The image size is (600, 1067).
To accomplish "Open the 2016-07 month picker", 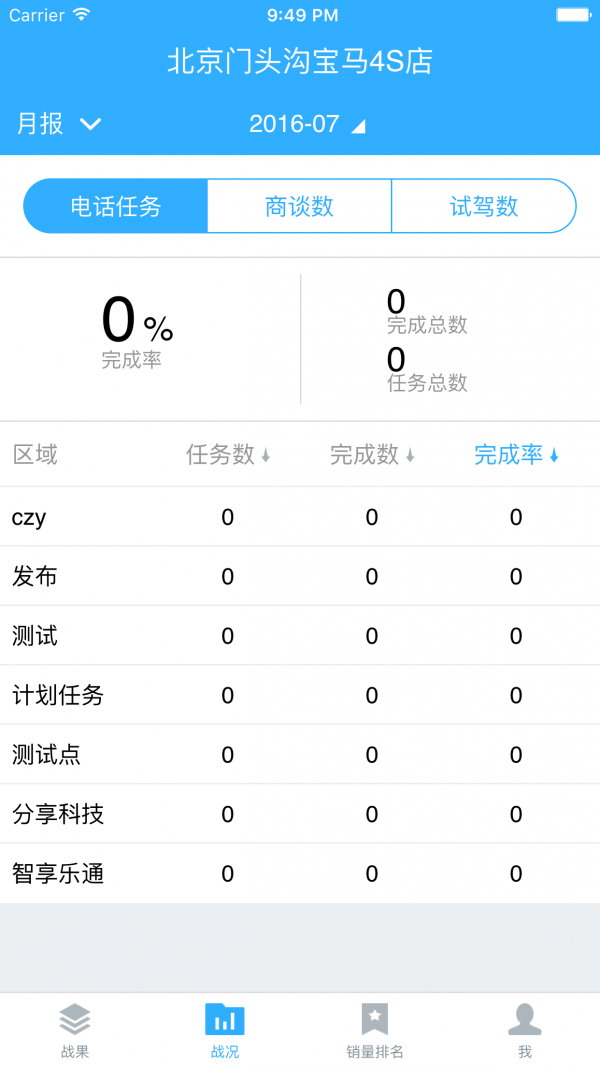I will pos(306,124).
